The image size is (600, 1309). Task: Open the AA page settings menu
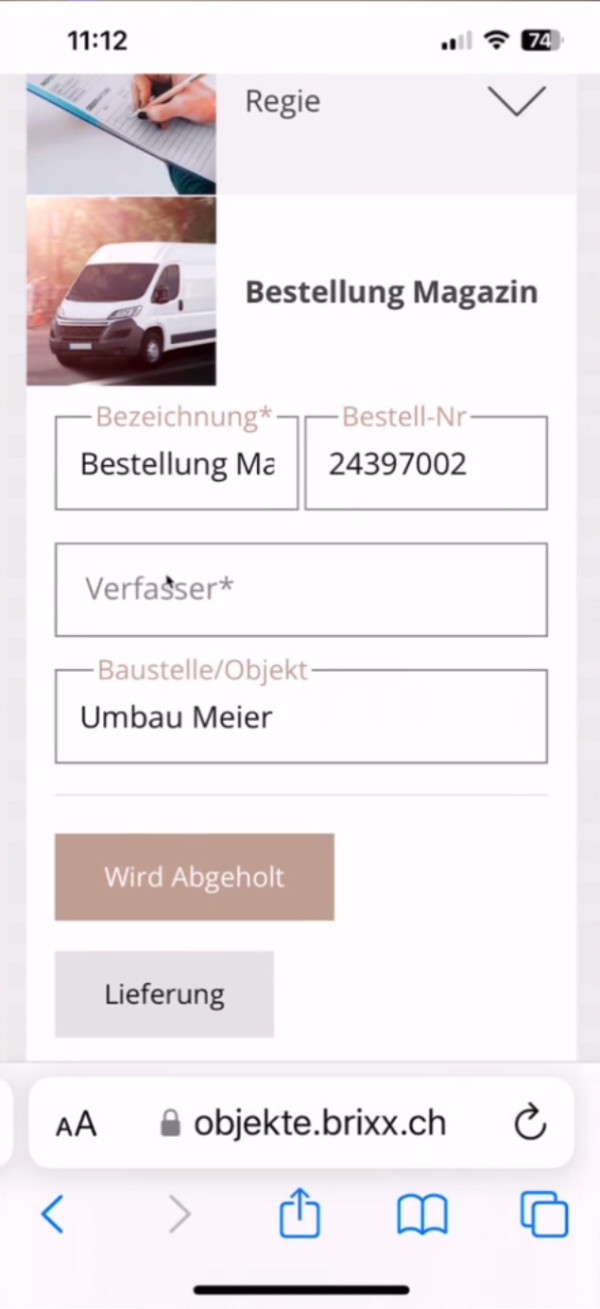click(x=76, y=1124)
